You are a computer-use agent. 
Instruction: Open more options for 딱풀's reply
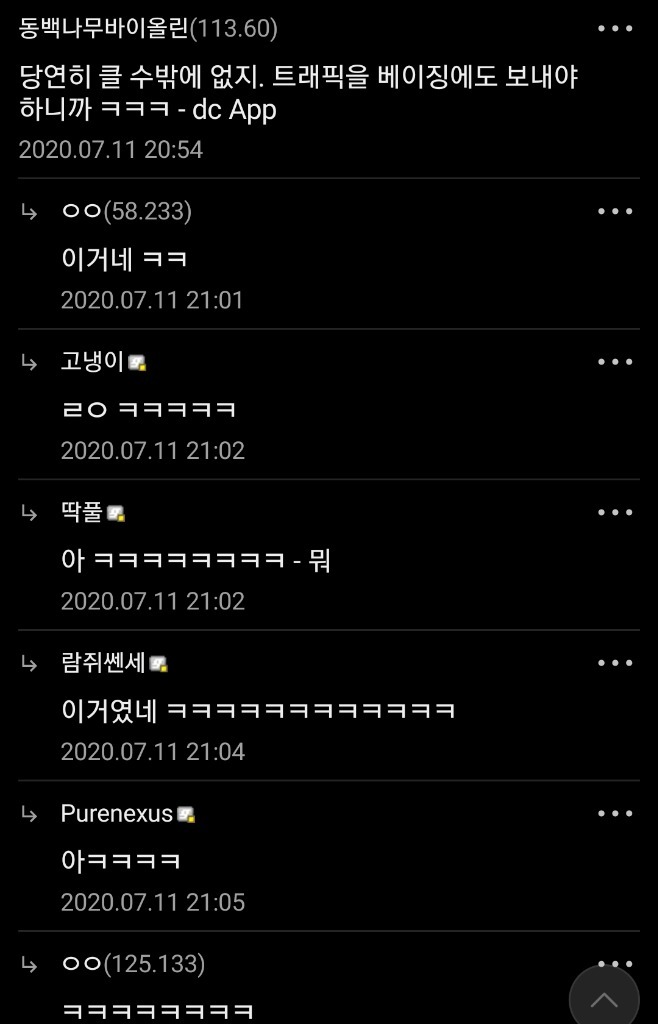tap(614, 513)
